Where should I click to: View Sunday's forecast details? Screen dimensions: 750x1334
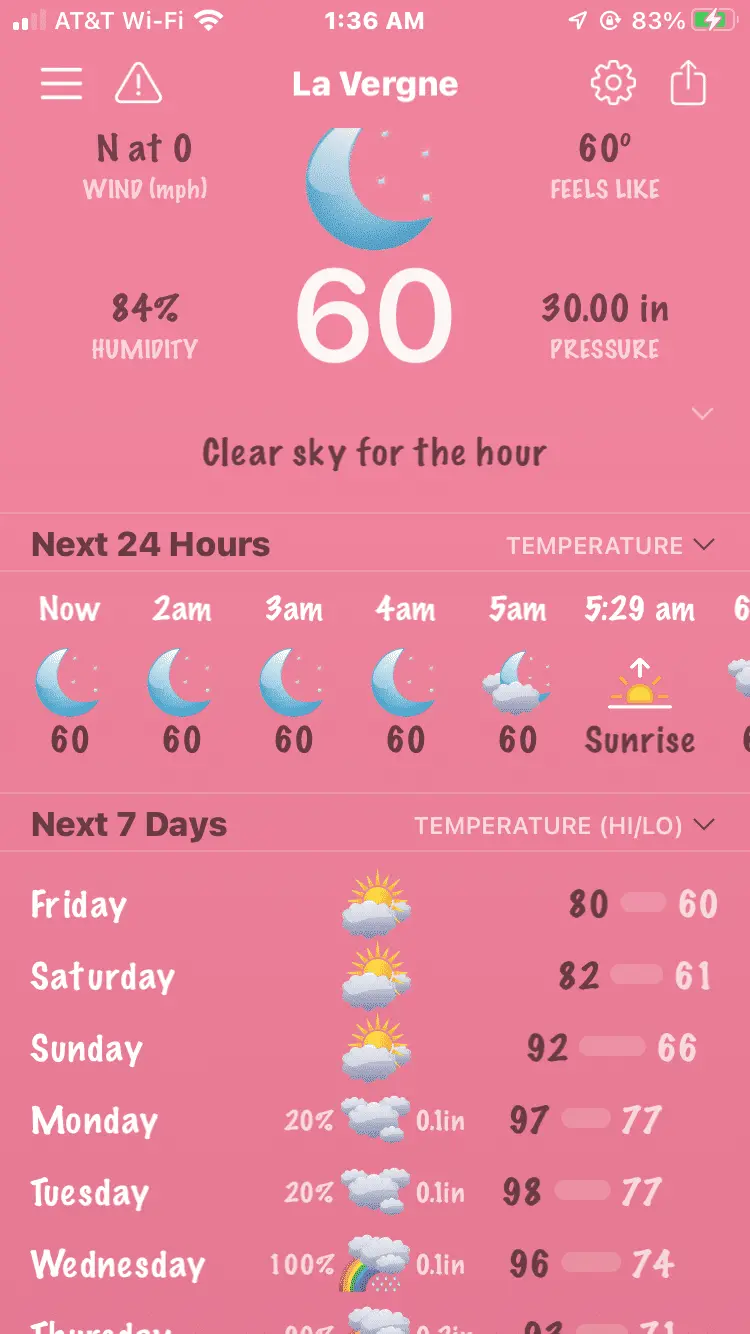(375, 1049)
